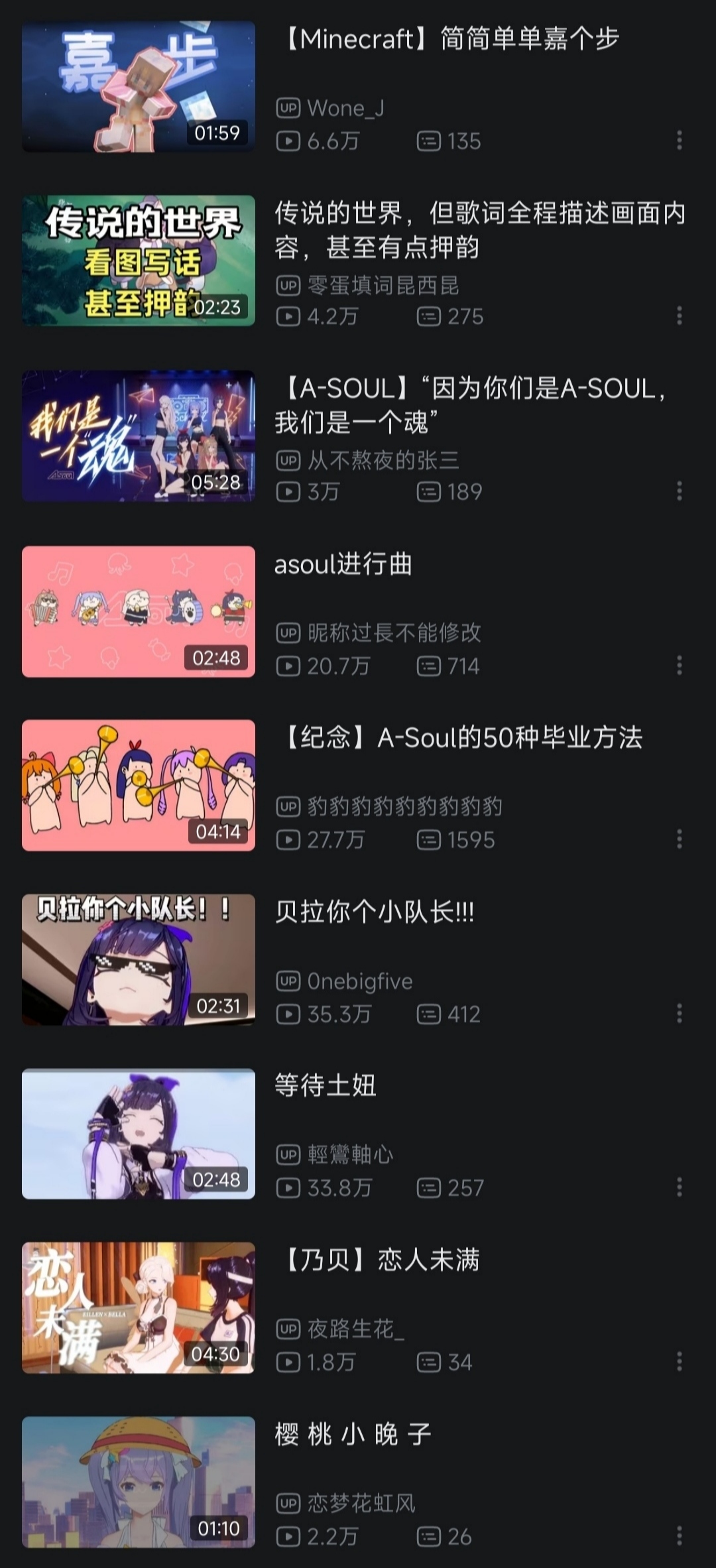Open more options for 恋梦花虹风's video
Image resolution: width=716 pixels, height=1568 pixels.
tap(679, 1537)
